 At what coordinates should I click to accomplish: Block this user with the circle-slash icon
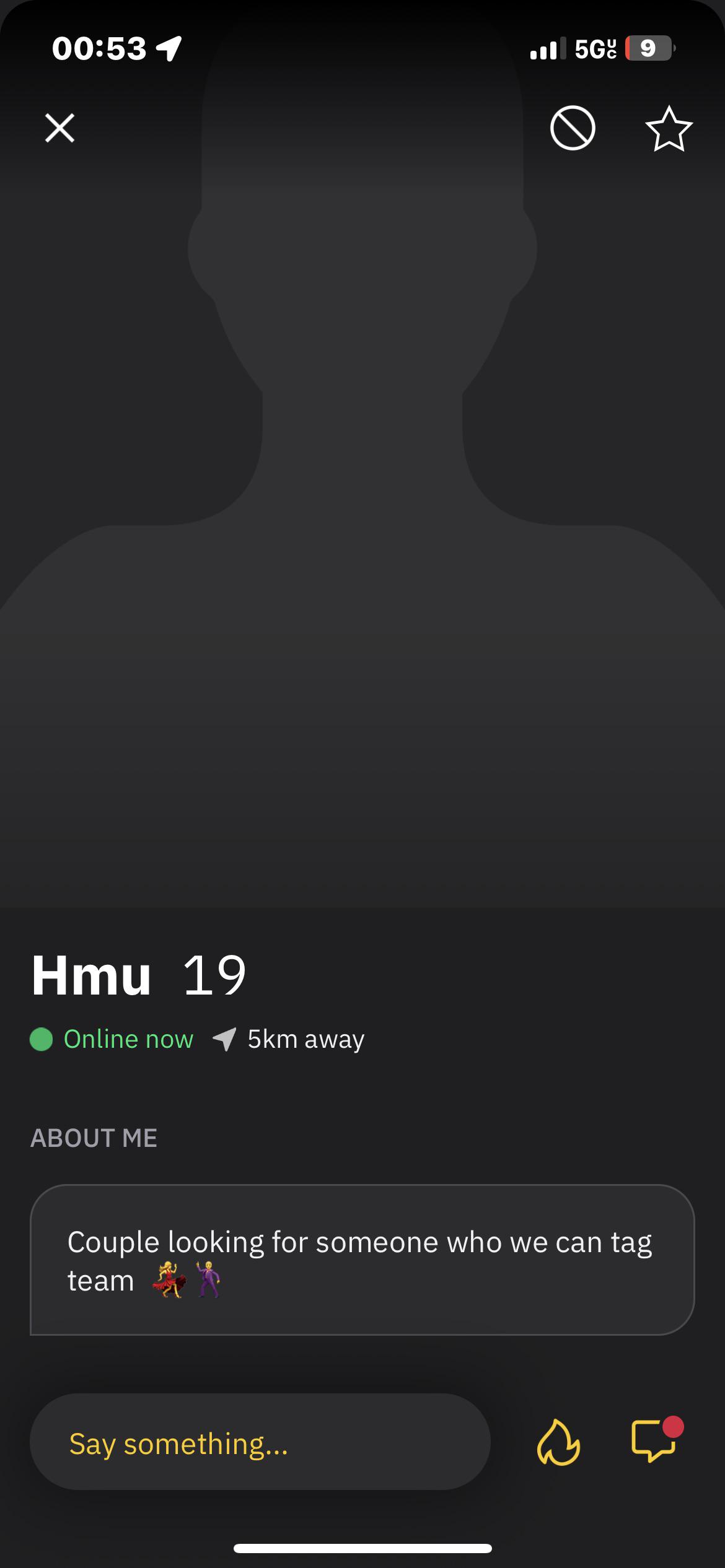click(573, 128)
